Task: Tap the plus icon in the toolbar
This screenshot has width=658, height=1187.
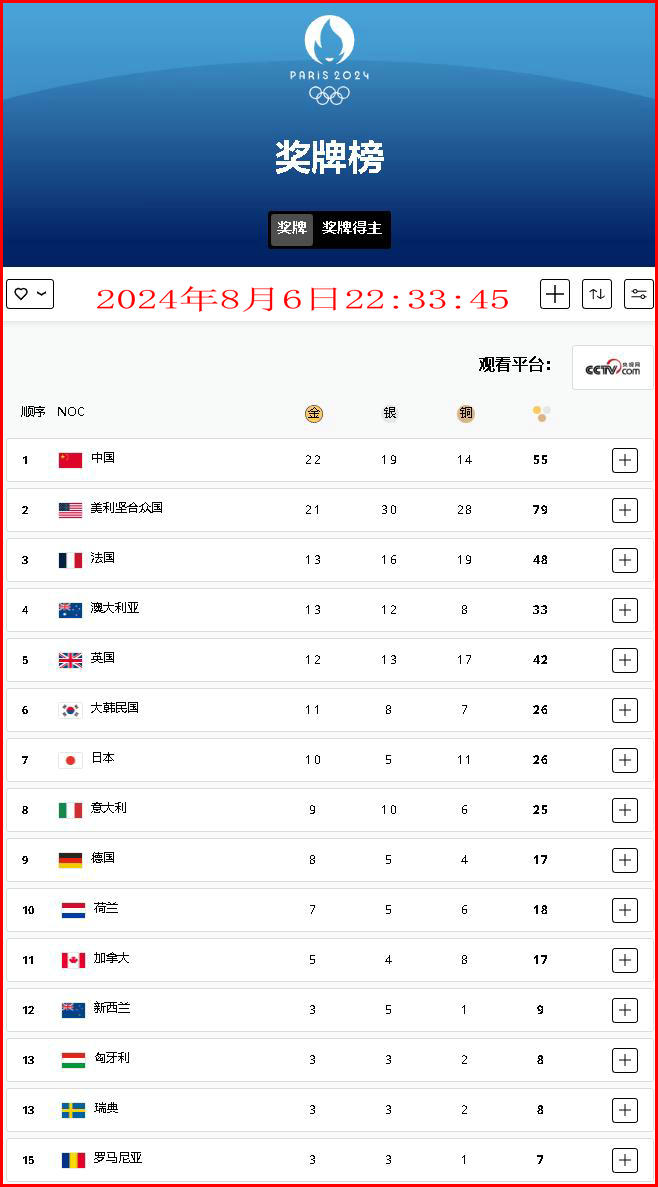Action: click(x=555, y=294)
